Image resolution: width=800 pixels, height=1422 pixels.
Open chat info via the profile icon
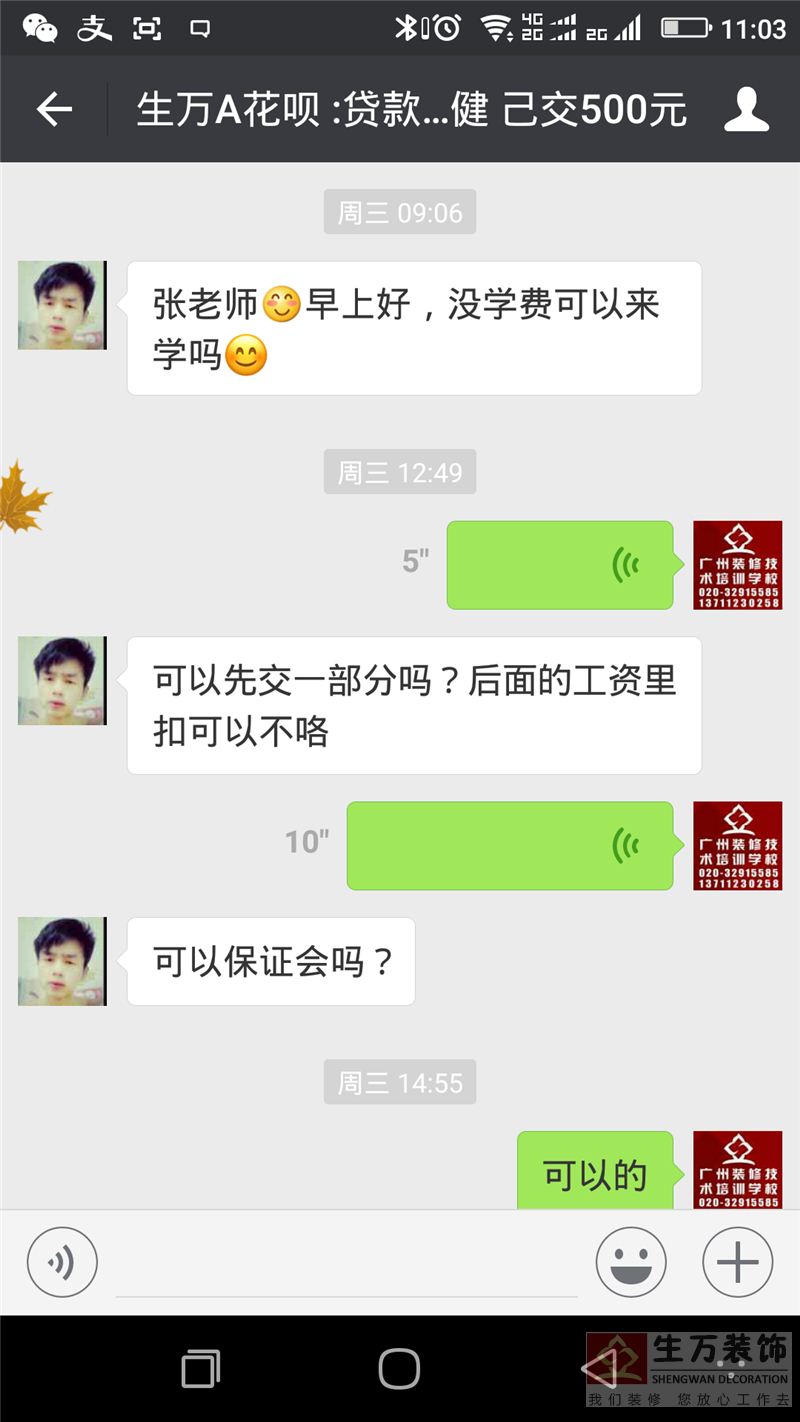coord(746,109)
